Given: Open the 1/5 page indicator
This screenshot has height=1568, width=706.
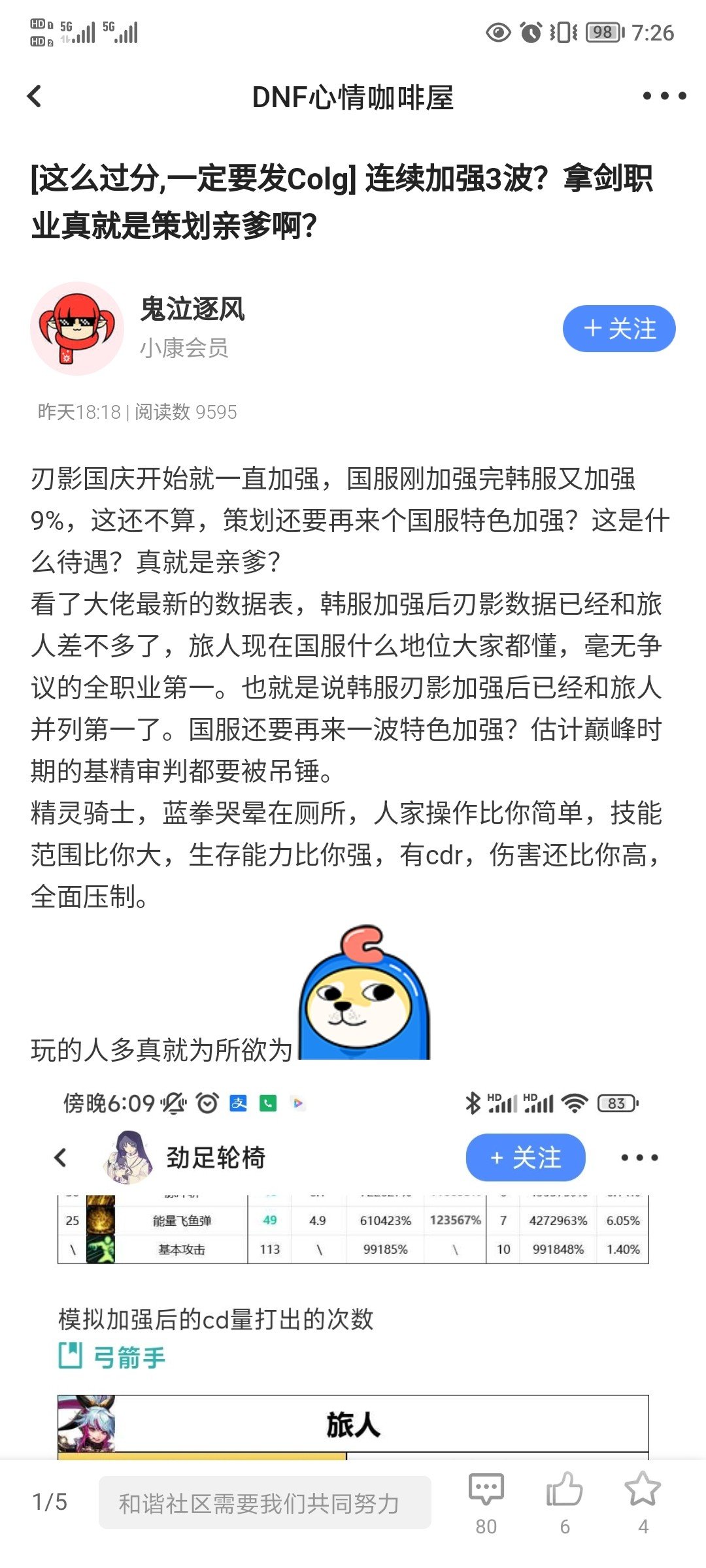Looking at the screenshot, I should [x=50, y=1502].
